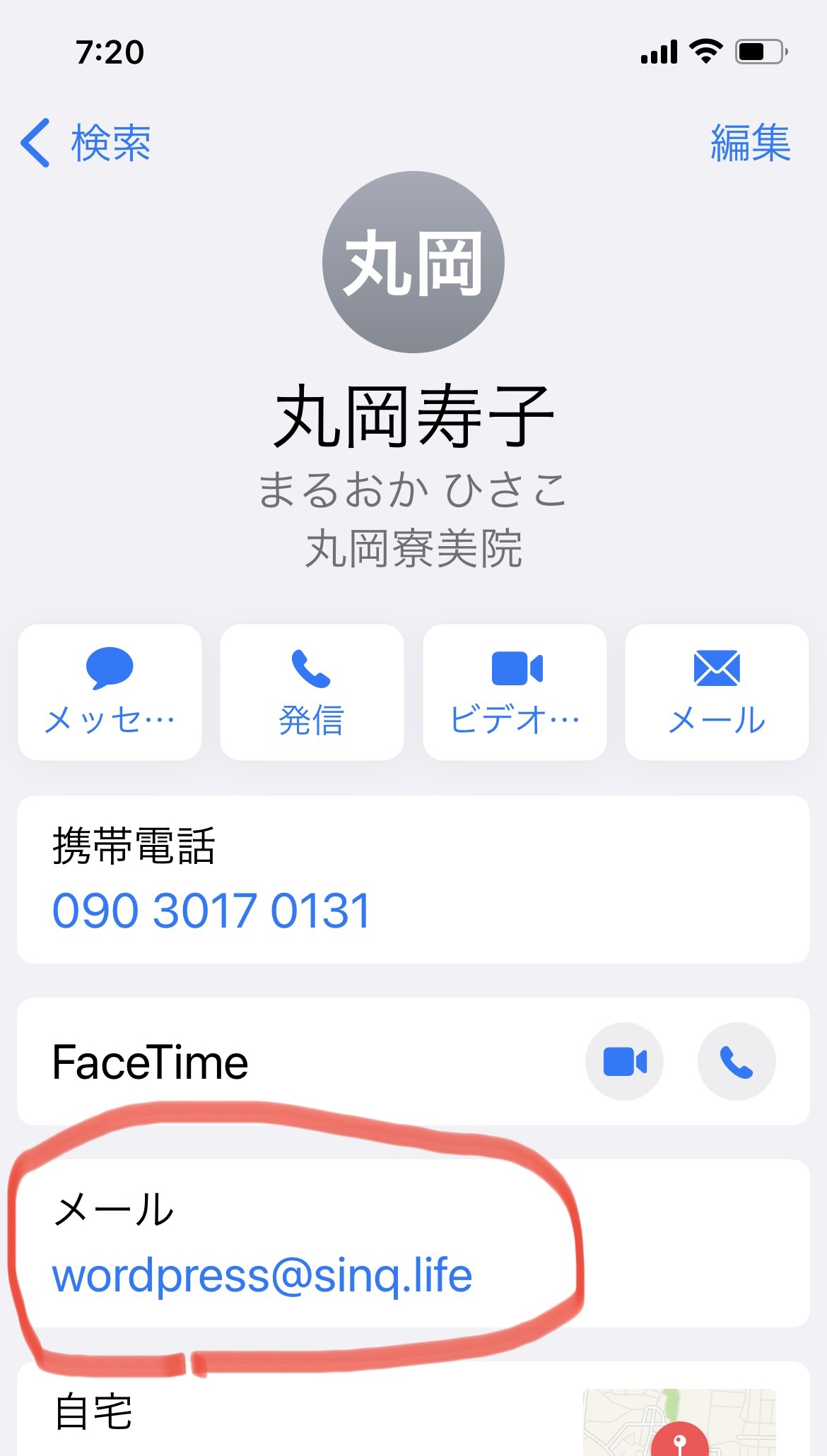Dial mobile number 090 3017 0131
This screenshot has height=1456, width=827.
(211, 910)
